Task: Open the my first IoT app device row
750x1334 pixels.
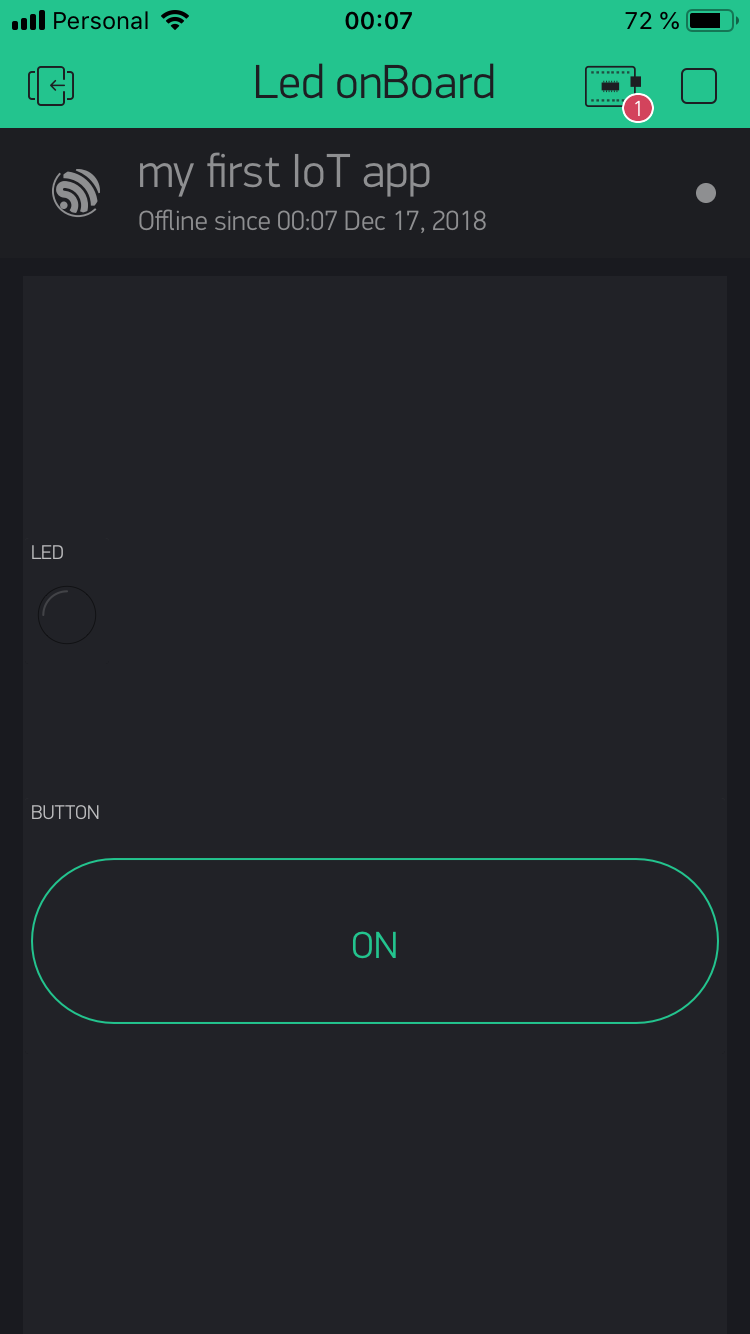Action: point(375,193)
